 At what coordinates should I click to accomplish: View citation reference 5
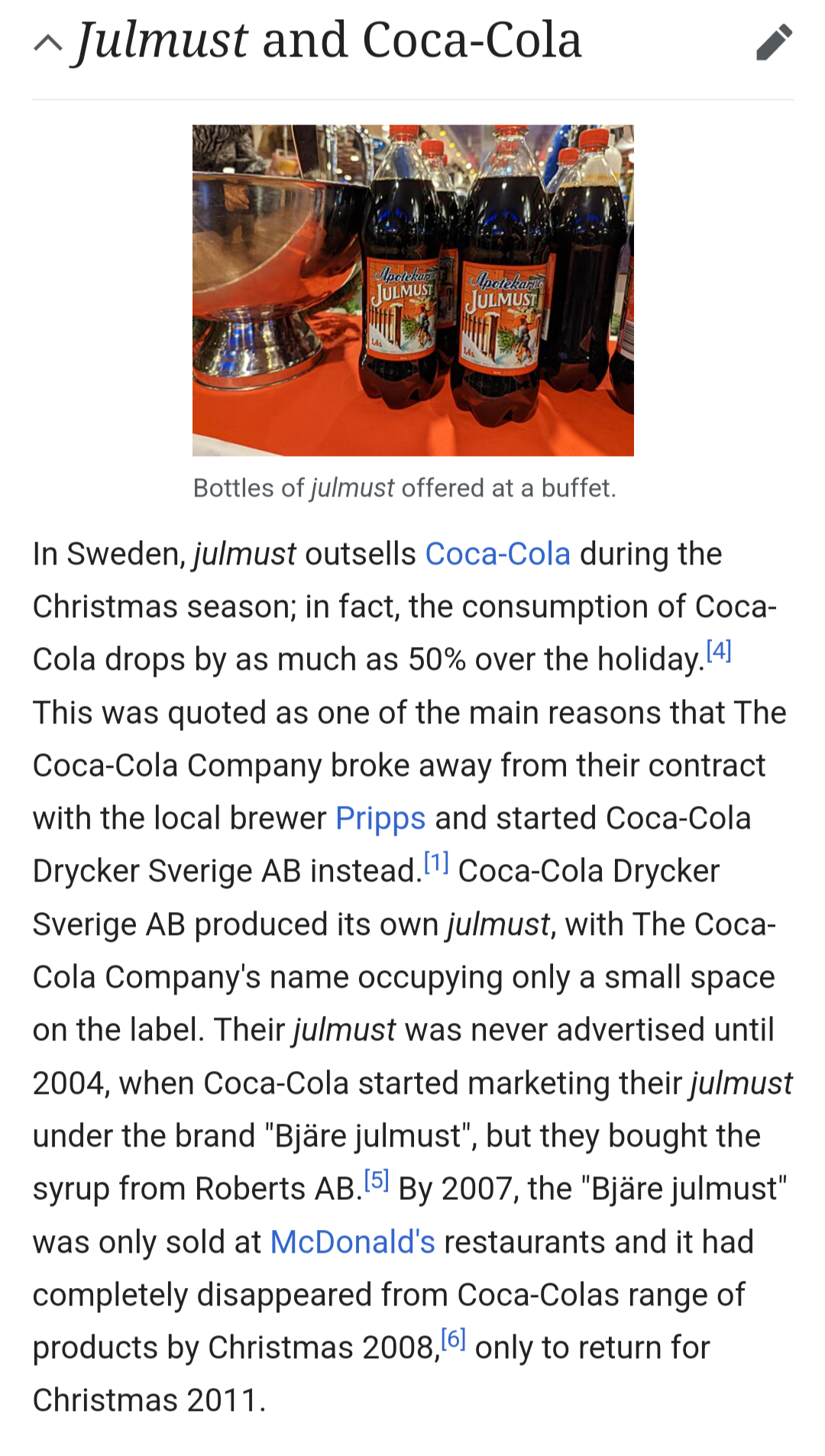click(377, 1180)
